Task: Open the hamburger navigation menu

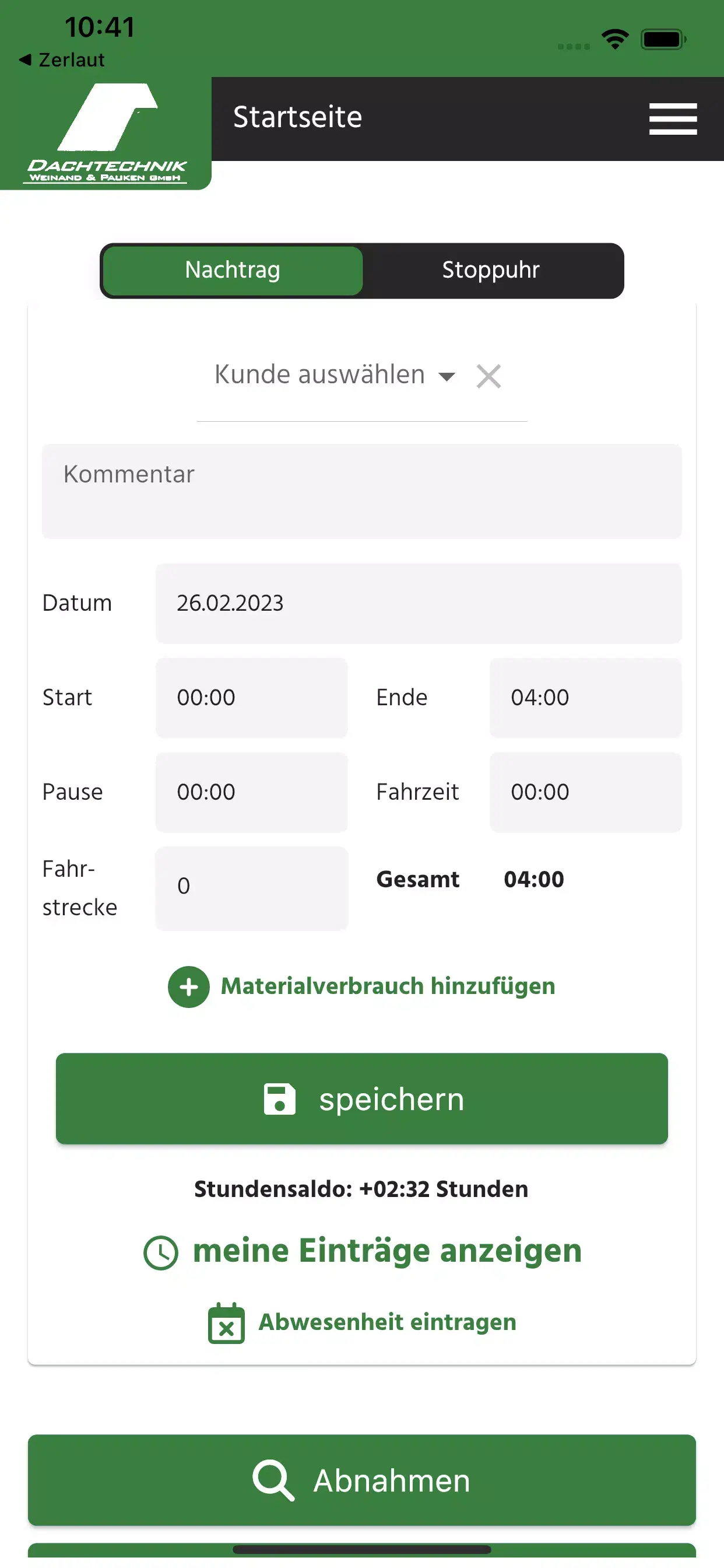Action: tap(673, 120)
